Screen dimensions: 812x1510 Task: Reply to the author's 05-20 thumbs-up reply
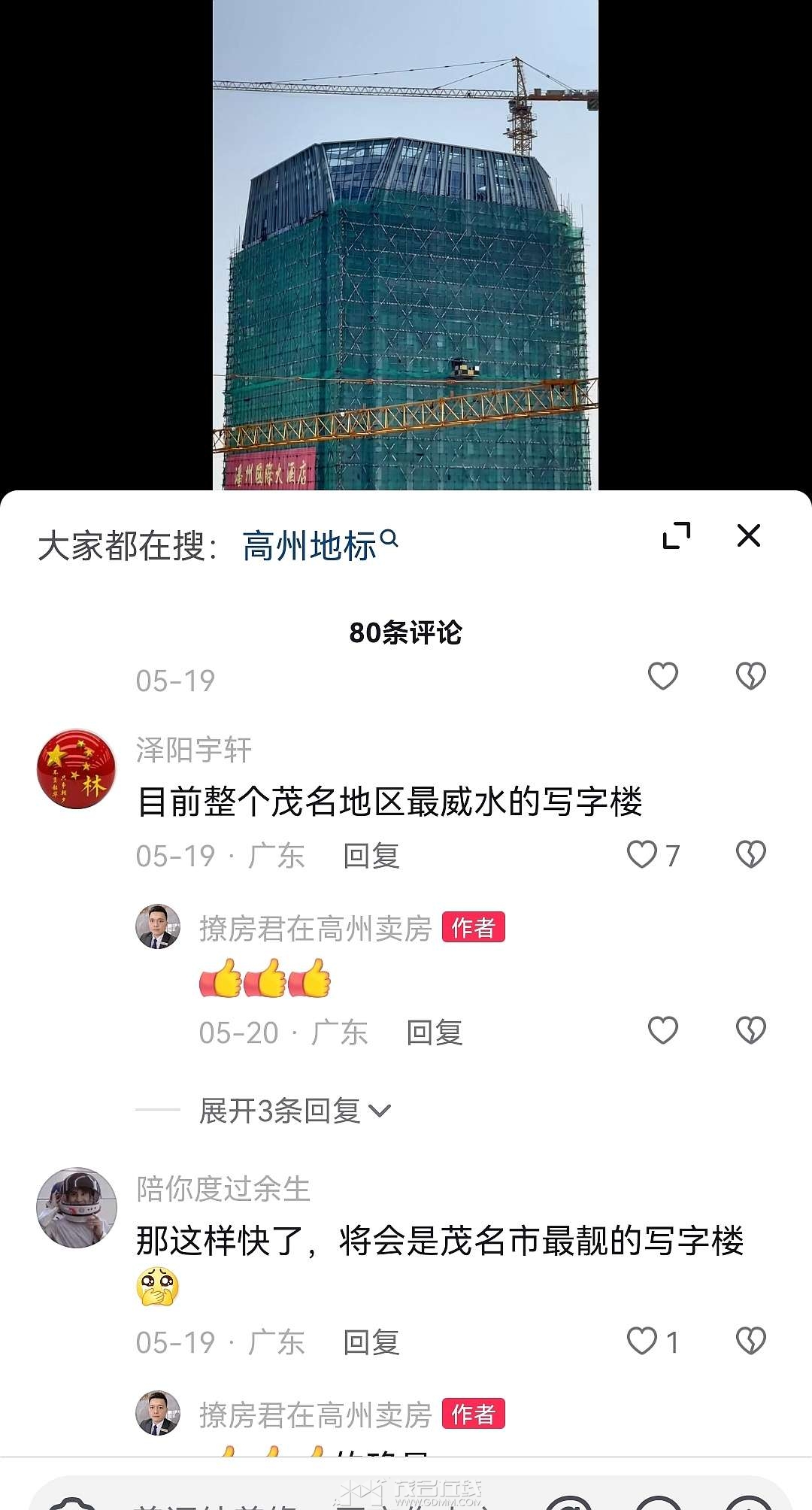[435, 1032]
